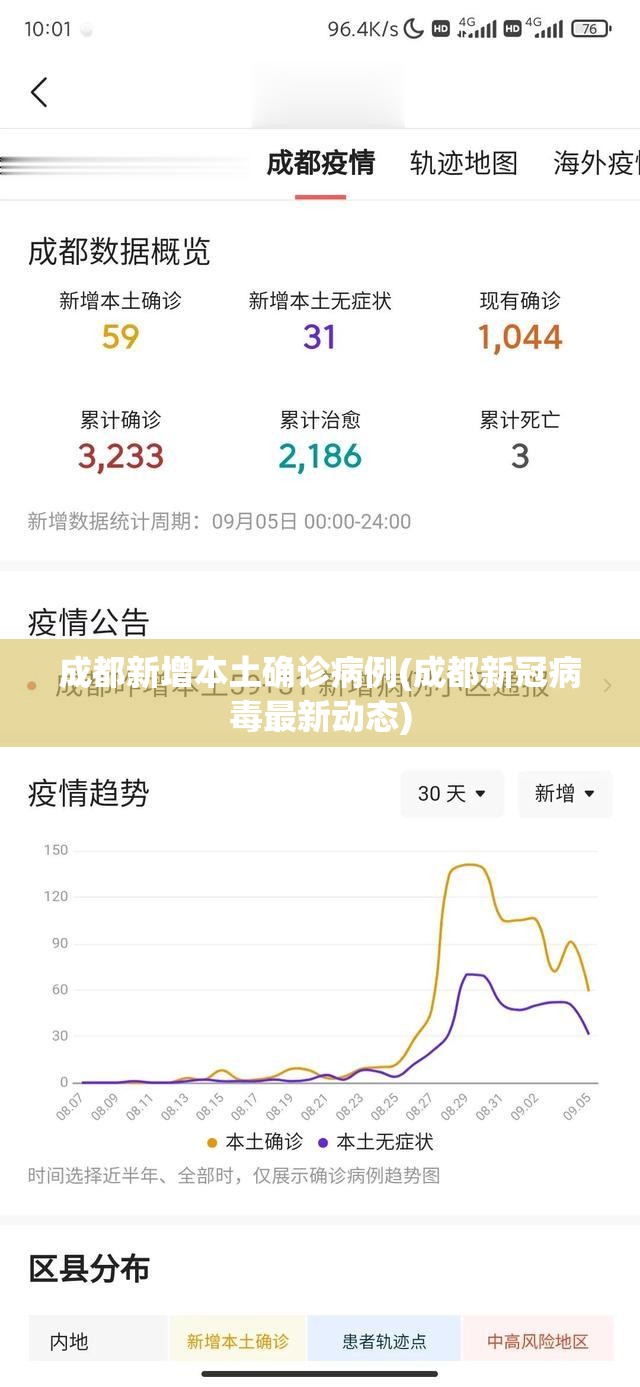Select the 内地 column in 区县分布
Image resolution: width=640 pixels, height=1387 pixels.
tap(97, 1340)
